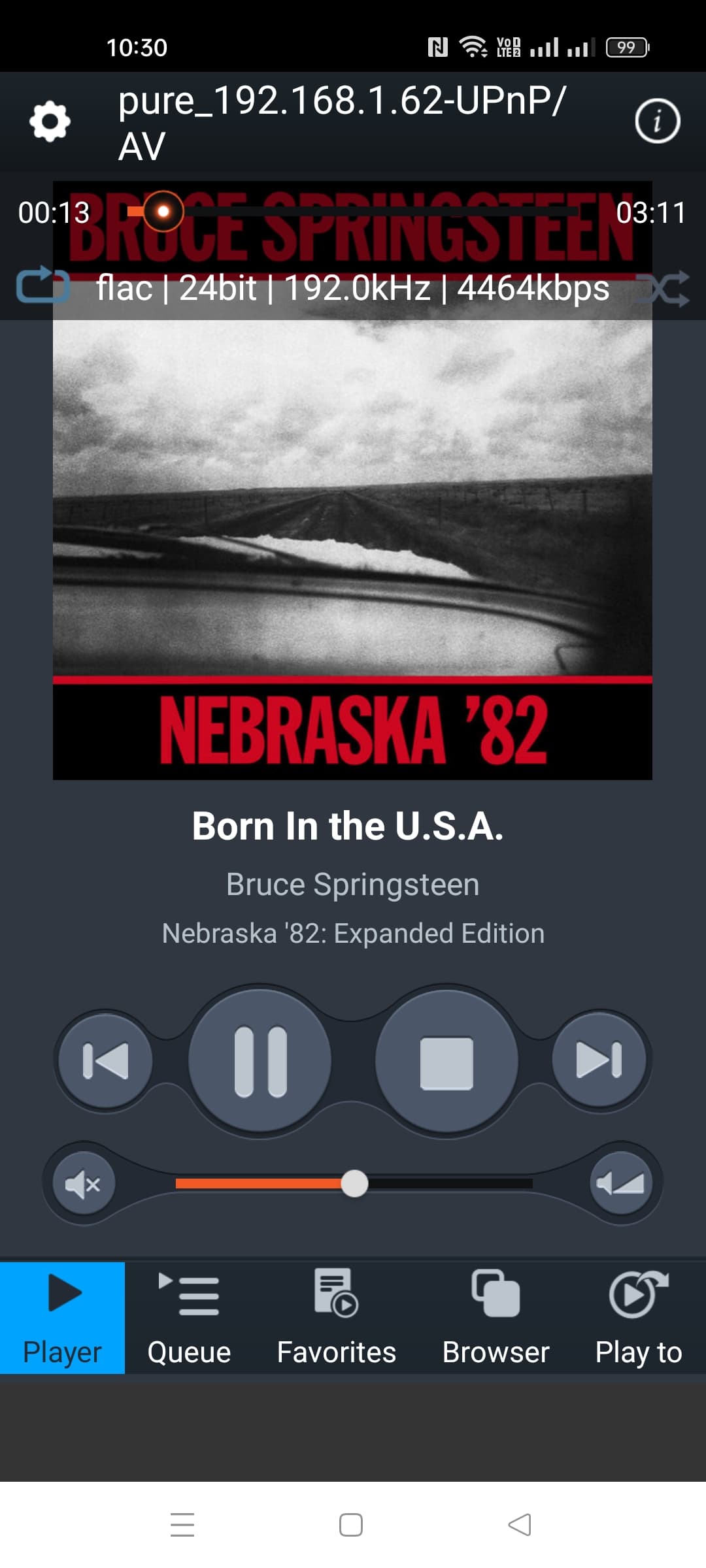The width and height of the screenshot is (706, 1568).
Task: Skip to the previous track
Action: coord(105,1060)
